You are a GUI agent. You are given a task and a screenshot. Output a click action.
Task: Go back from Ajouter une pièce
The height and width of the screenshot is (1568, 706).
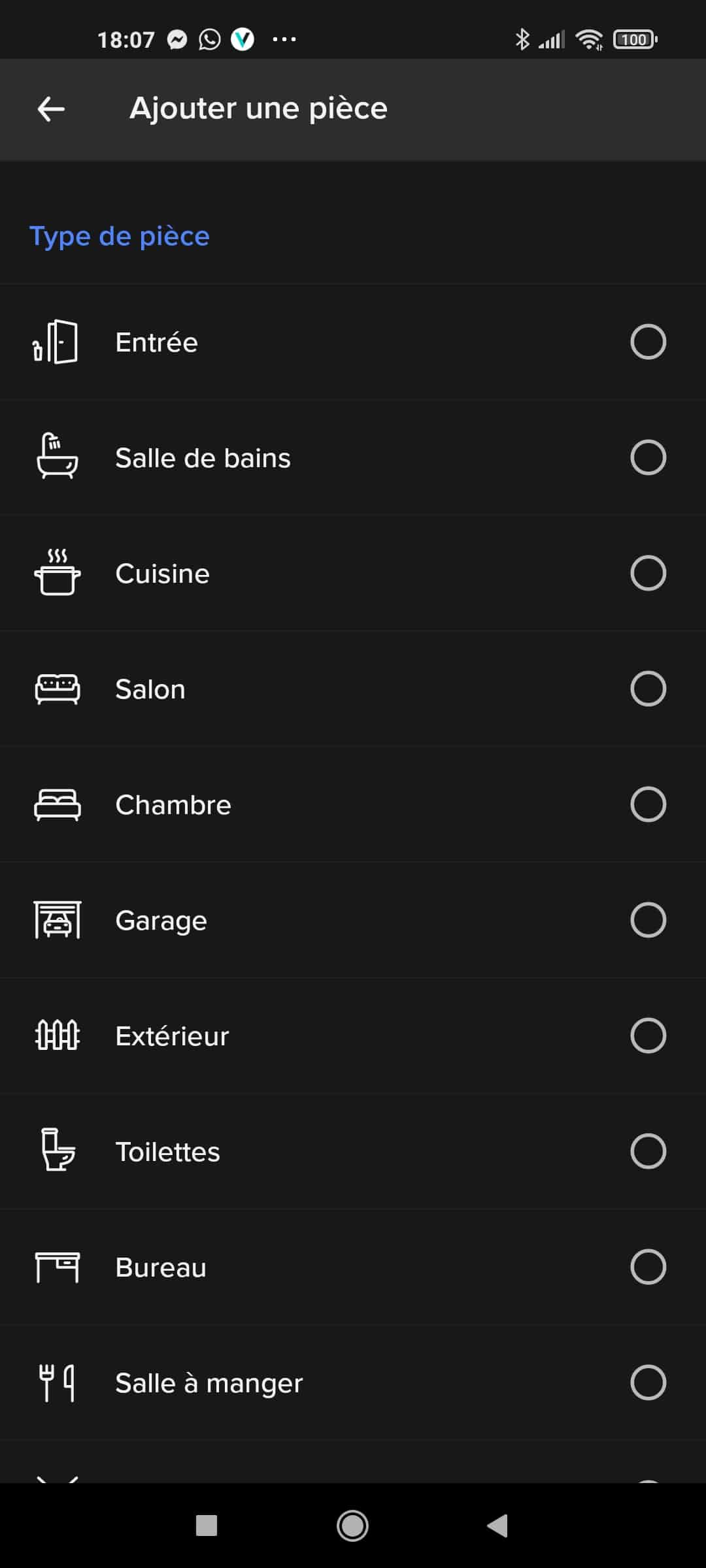[x=51, y=109]
